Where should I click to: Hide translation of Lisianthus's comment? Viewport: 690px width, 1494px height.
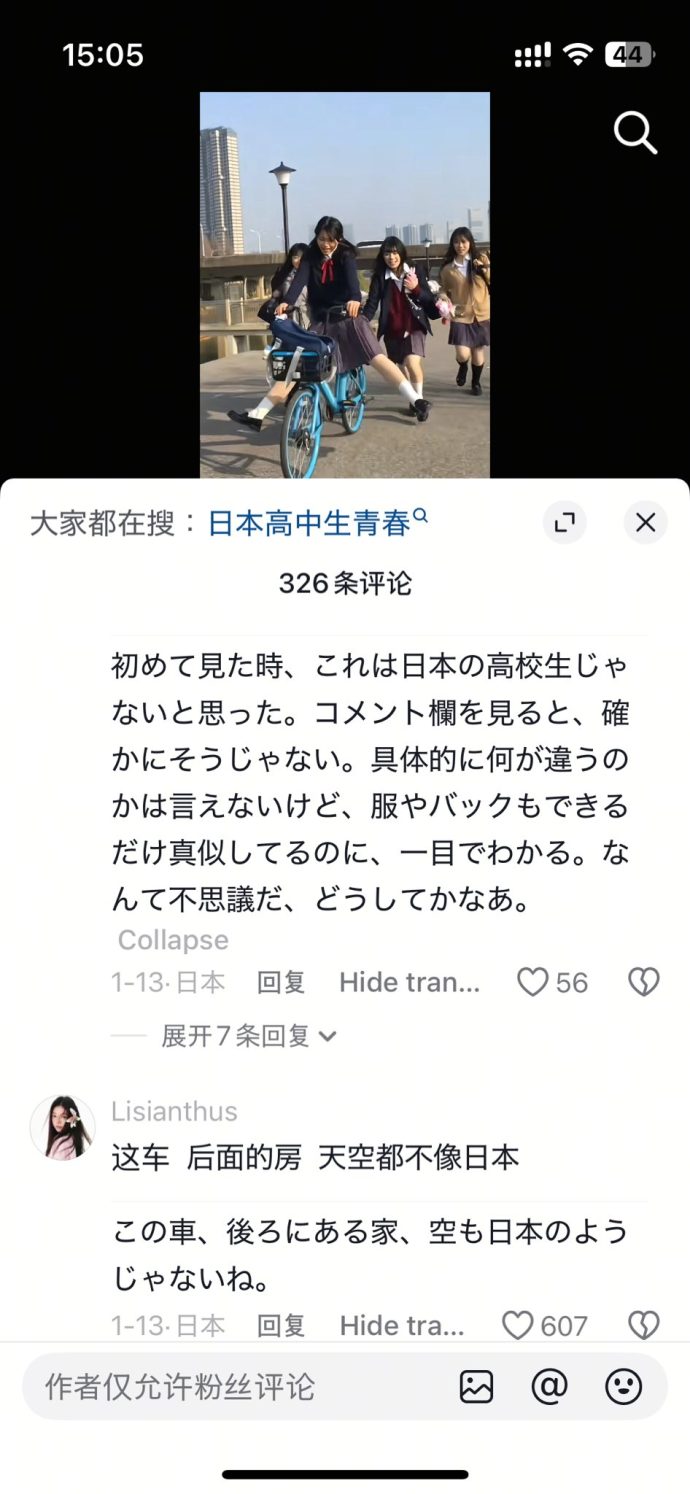pos(402,1326)
